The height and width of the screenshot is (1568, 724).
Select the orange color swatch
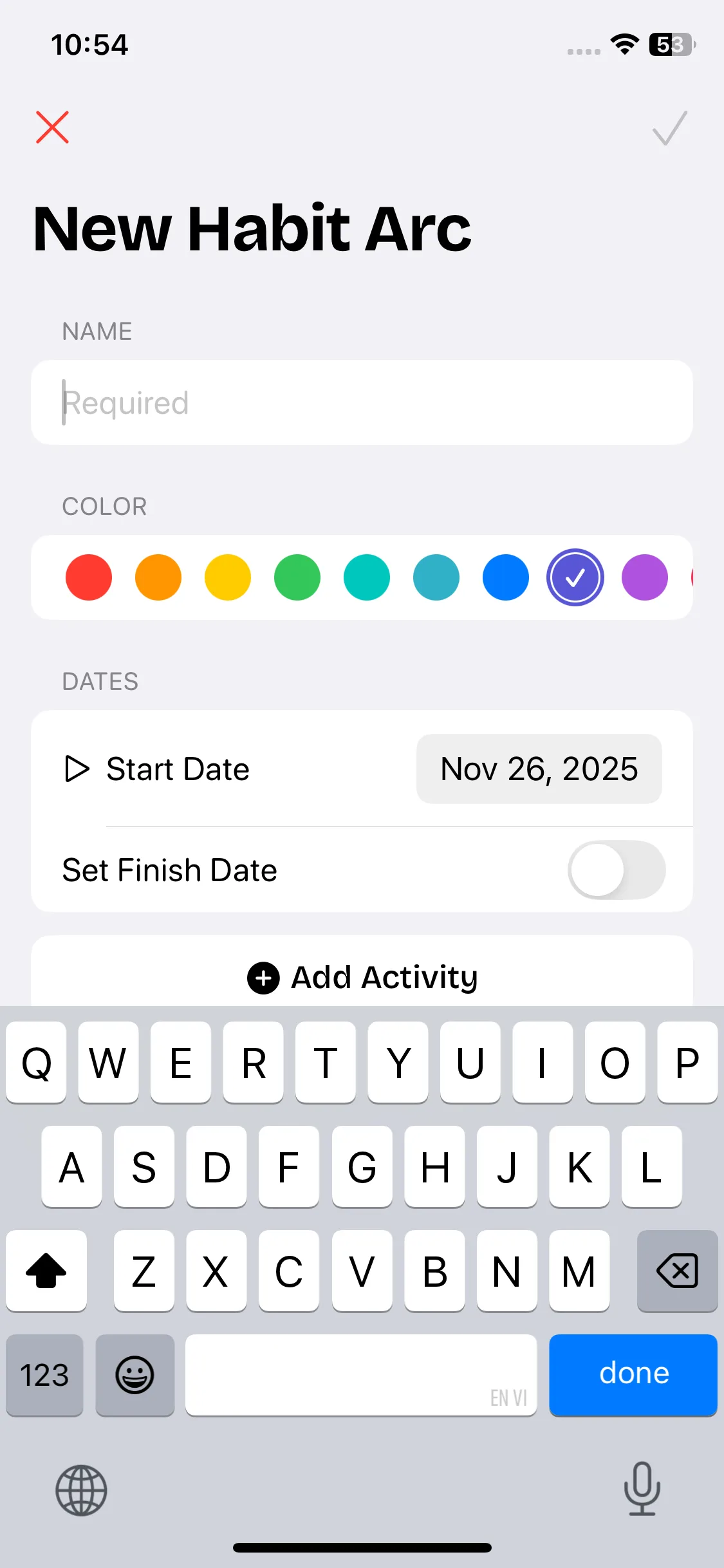158,577
